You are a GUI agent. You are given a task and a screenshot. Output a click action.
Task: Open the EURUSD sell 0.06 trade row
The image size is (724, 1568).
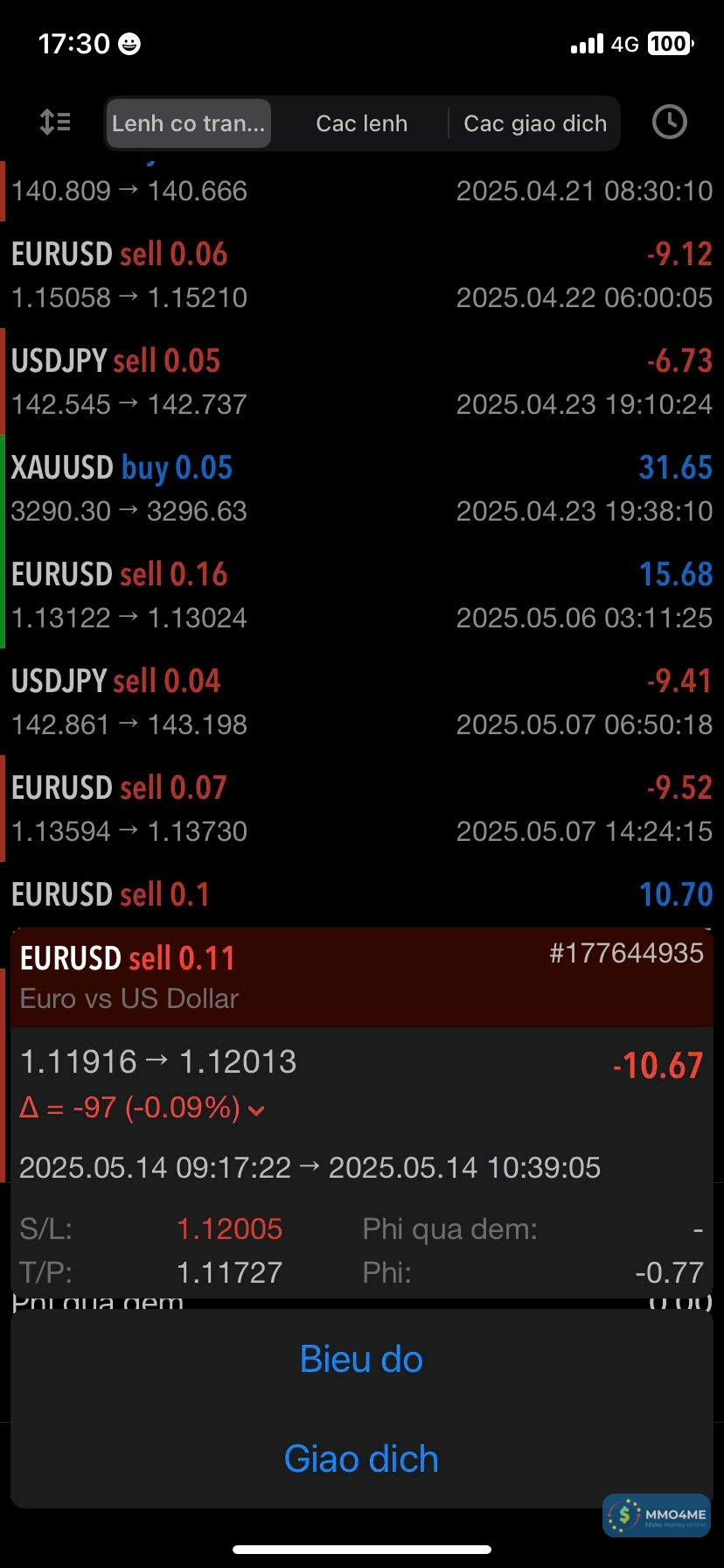[x=361, y=276]
